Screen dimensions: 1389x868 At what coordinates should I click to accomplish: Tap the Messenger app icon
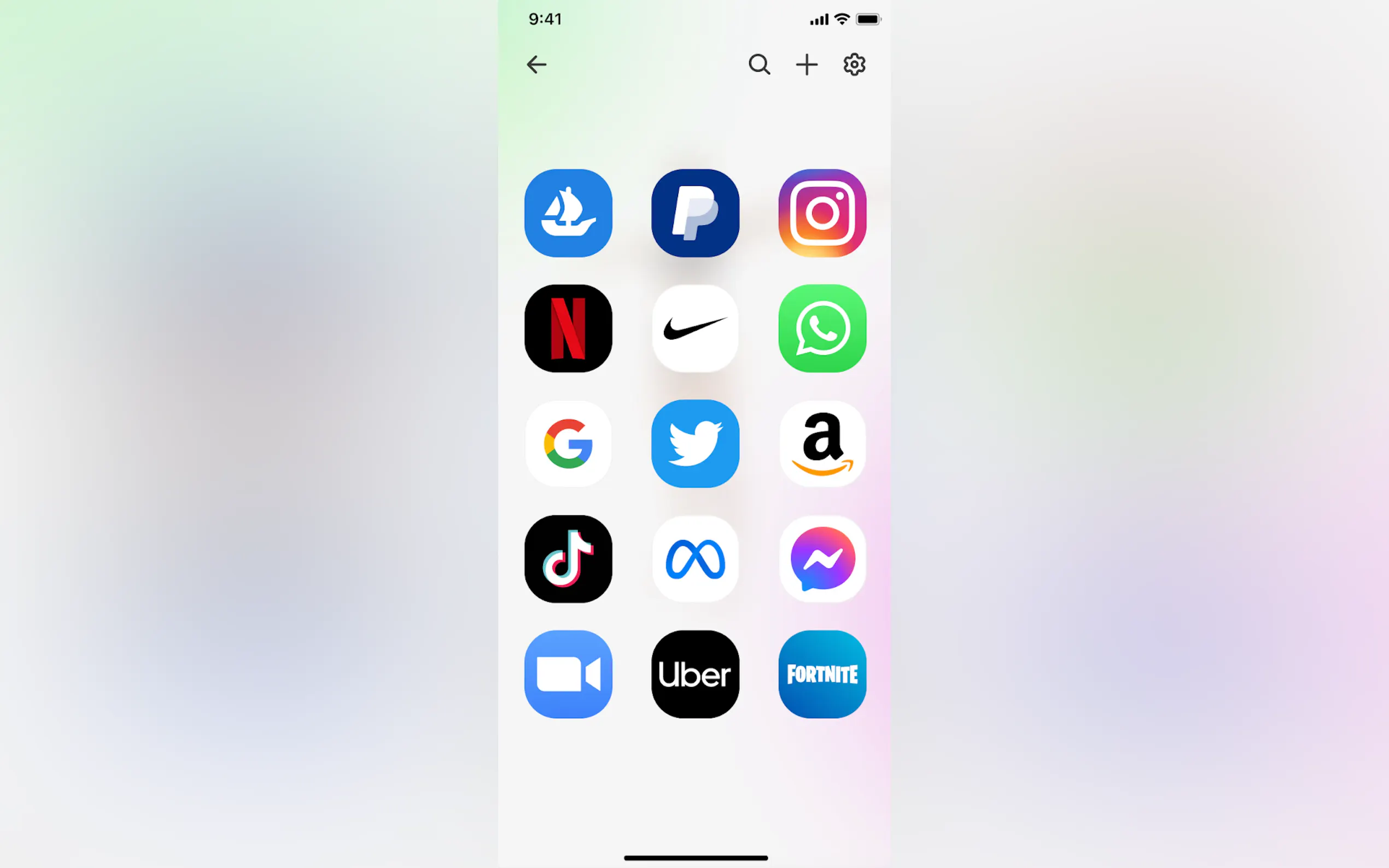click(x=822, y=559)
